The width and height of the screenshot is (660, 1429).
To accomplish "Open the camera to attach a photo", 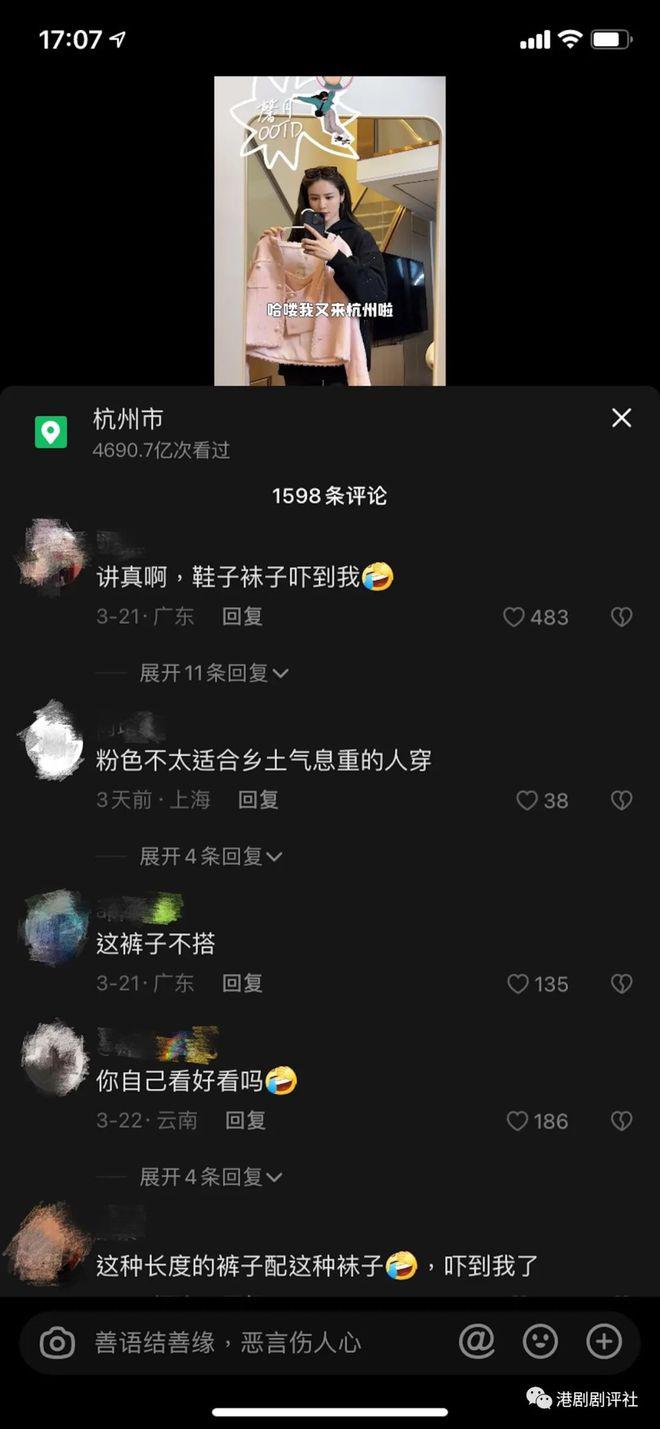I will (x=57, y=1343).
